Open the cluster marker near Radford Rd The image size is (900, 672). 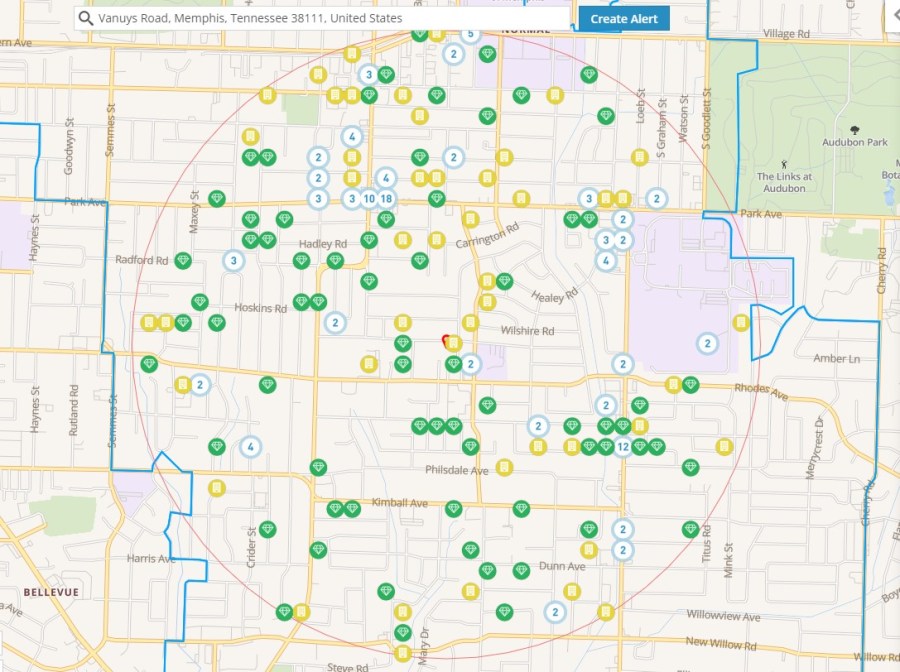click(x=233, y=261)
